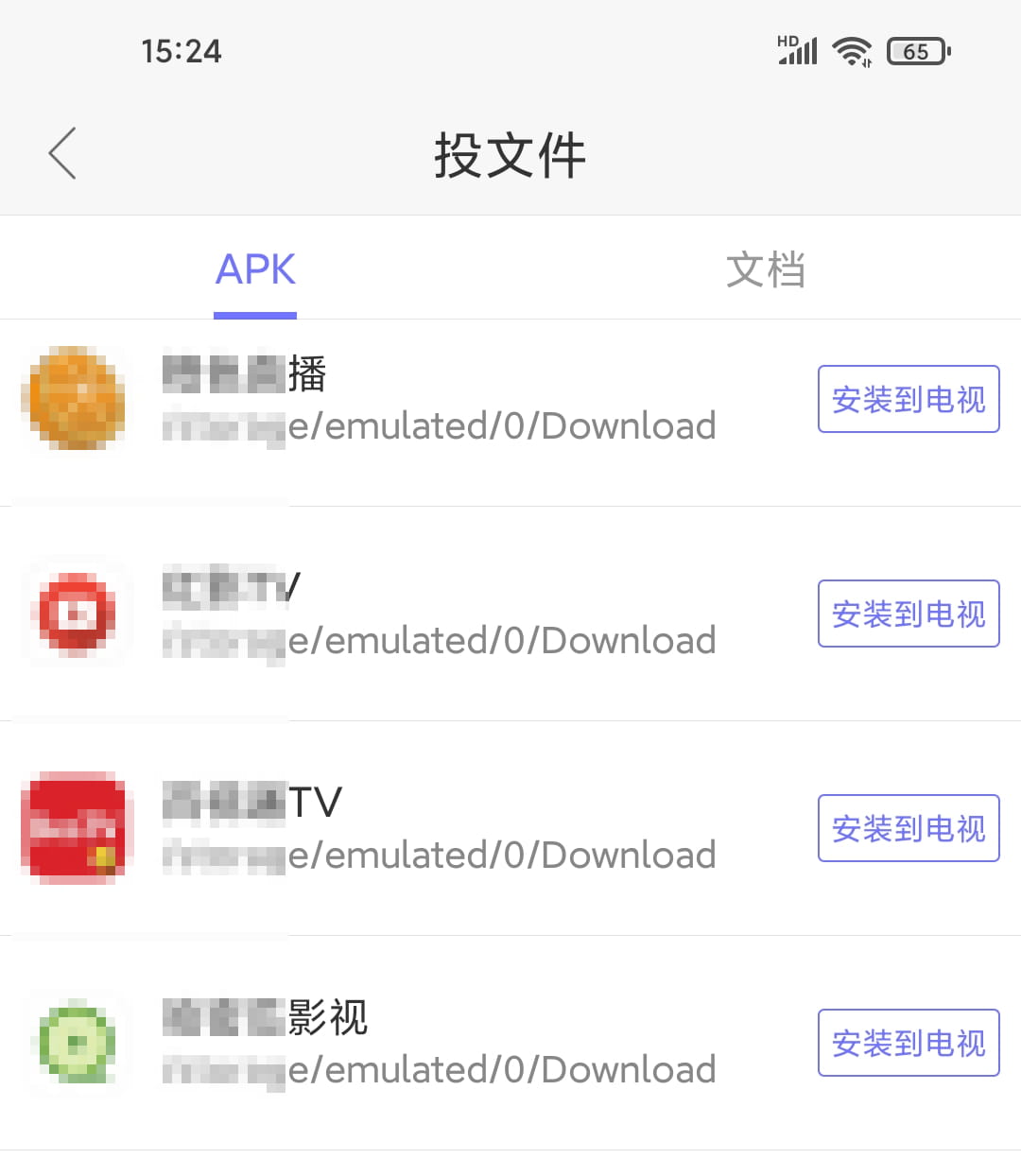Switch to the 文档 tab

(x=766, y=270)
